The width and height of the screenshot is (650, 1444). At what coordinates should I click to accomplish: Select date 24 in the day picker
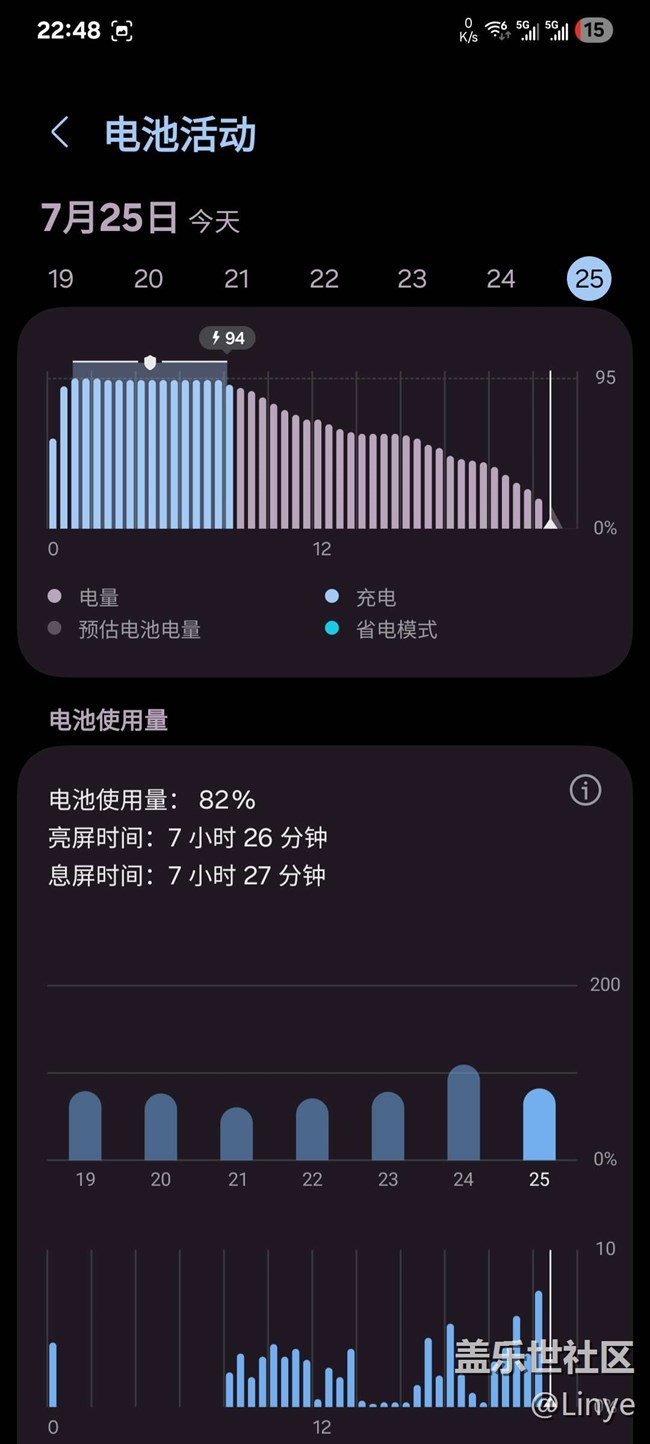click(500, 279)
